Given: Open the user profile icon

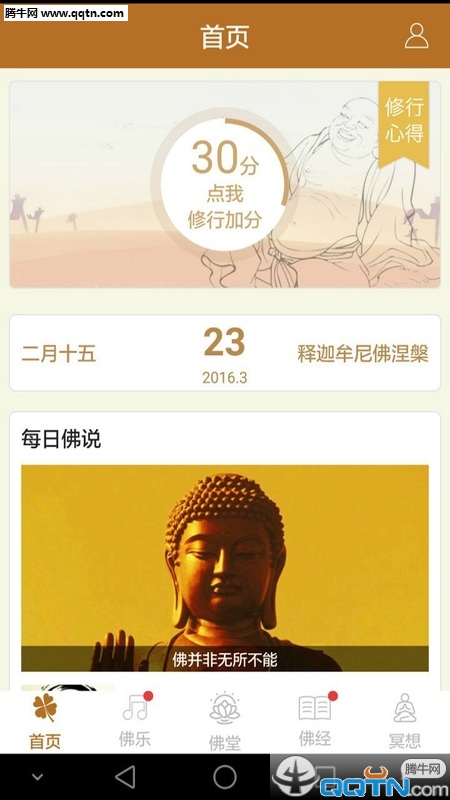Looking at the screenshot, I should [x=416, y=36].
